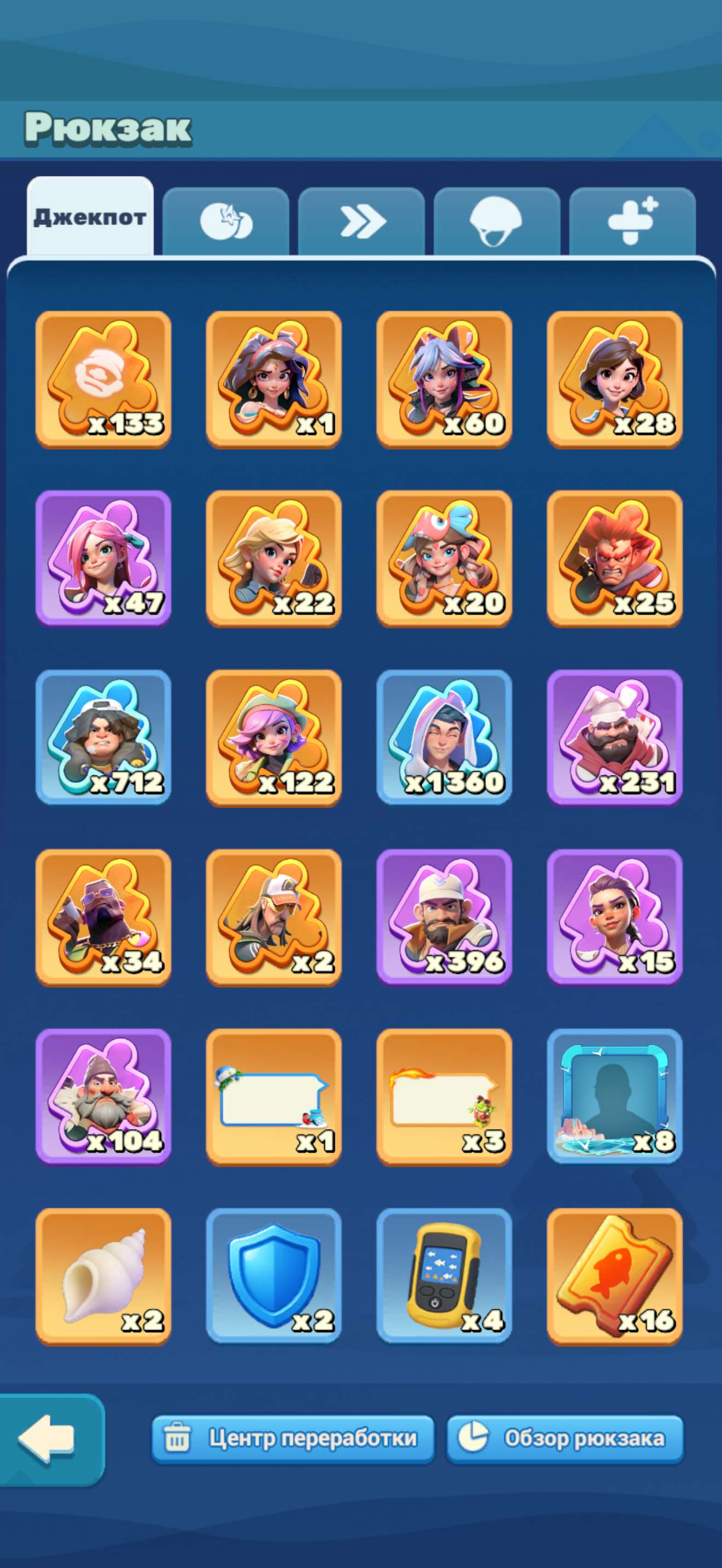Viewport: 722px width, 1568px height.
Task: Open the yellow fish finder device
Action: point(444,1276)
